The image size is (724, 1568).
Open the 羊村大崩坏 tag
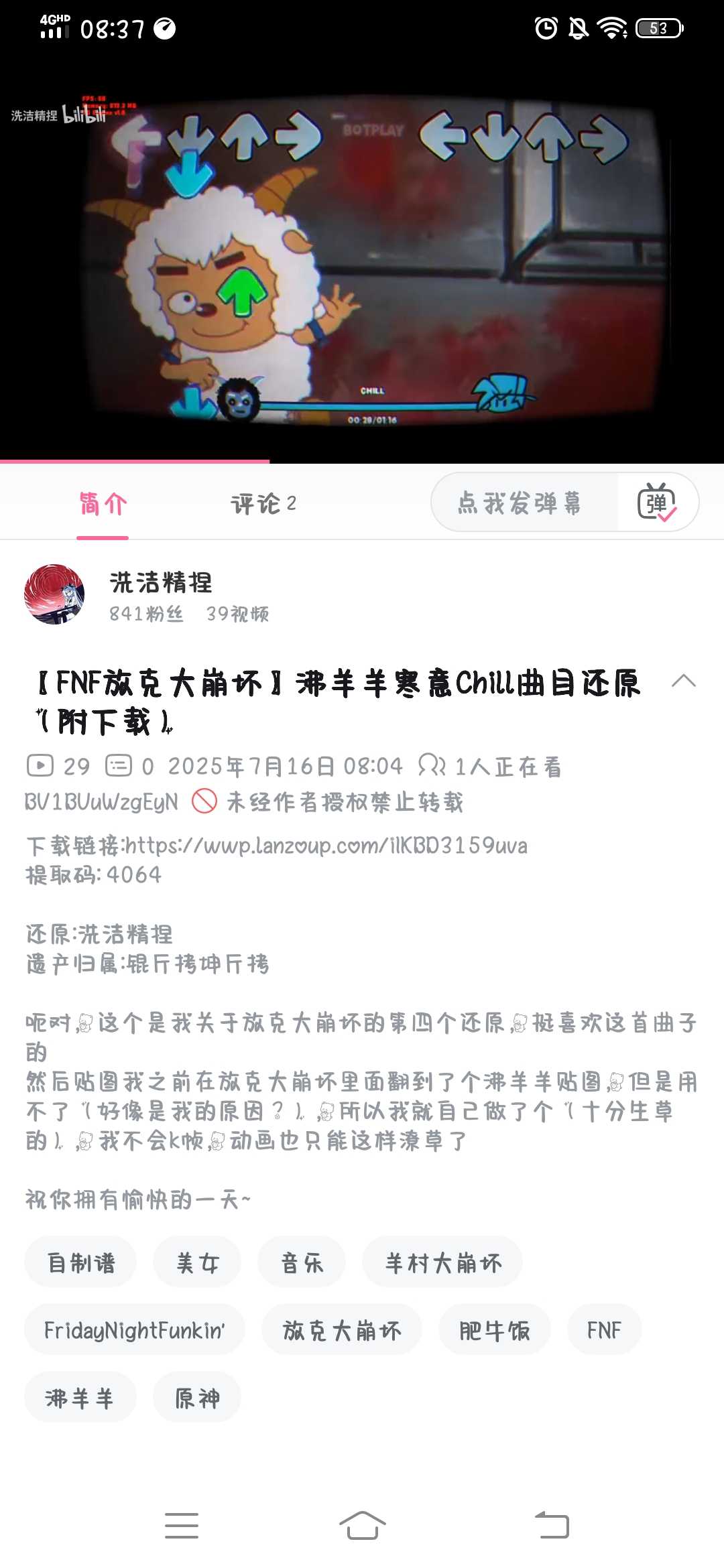pos(442,1263)
